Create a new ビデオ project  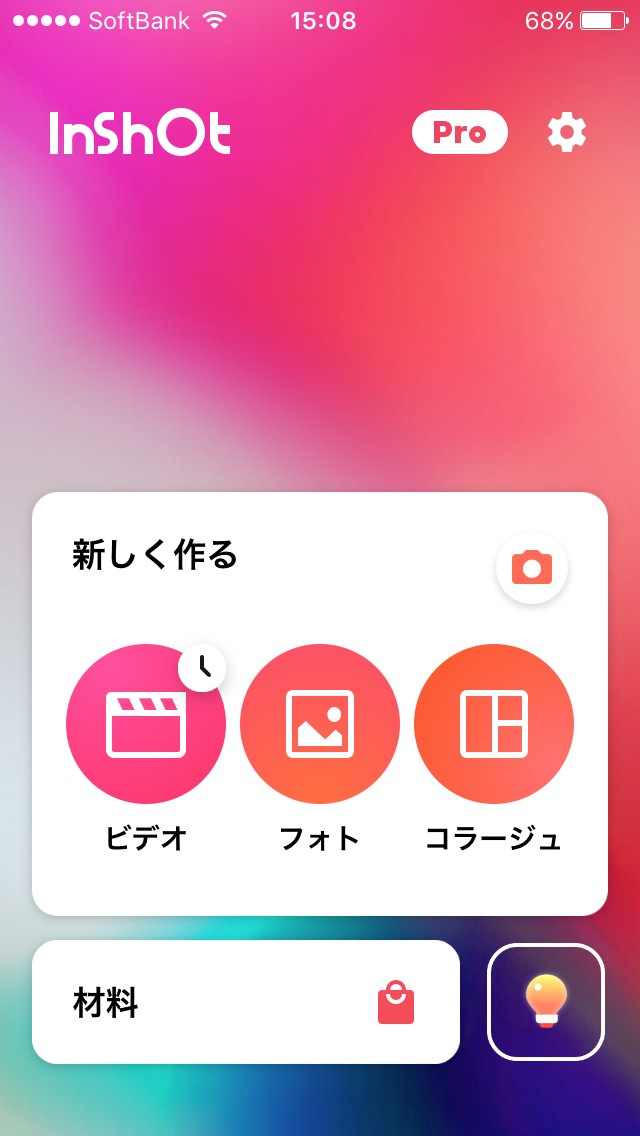[x=146, y=724]
